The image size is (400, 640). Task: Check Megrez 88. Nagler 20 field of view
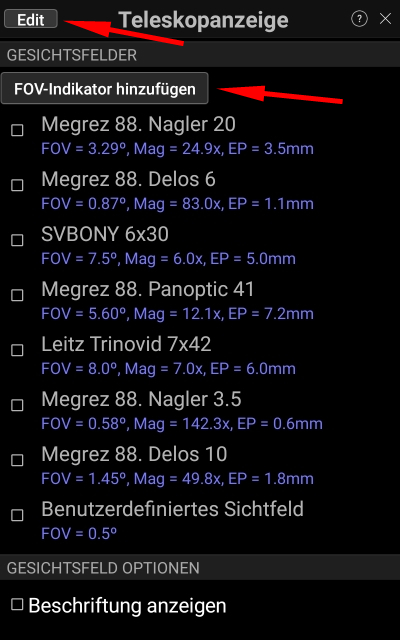pyautogui.click(x=17, y=131)
